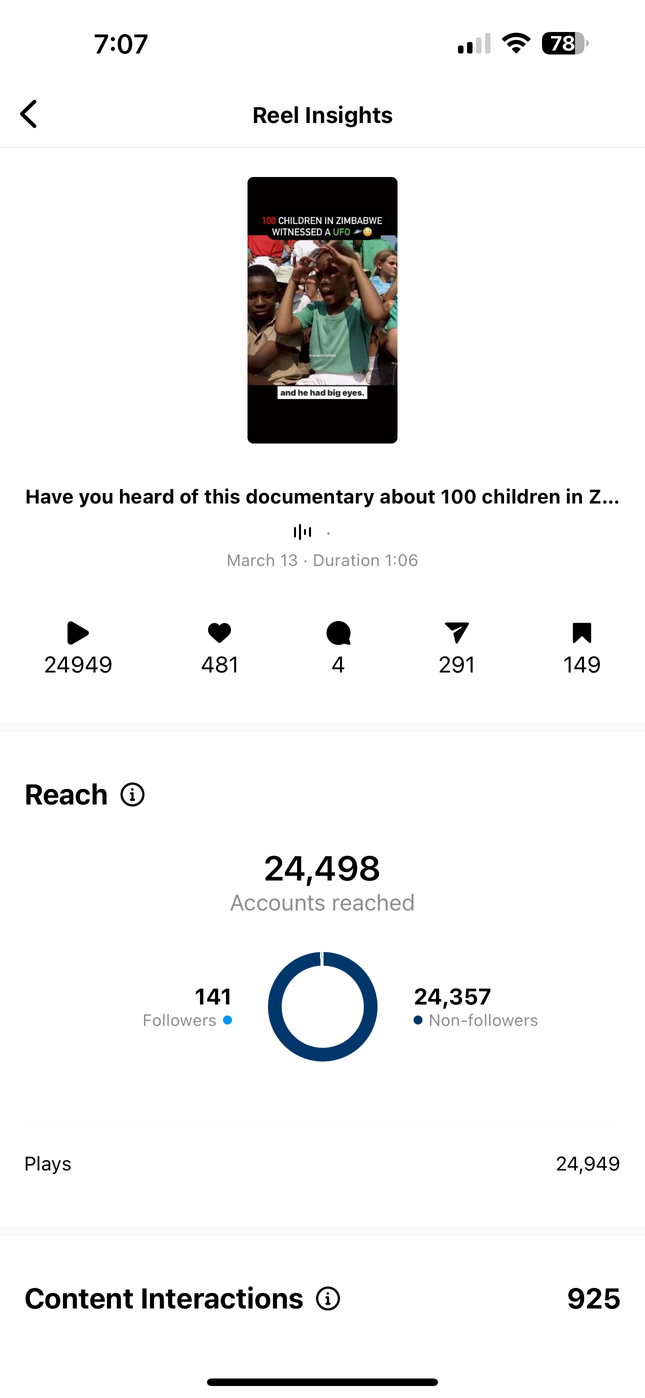Open the reel video thumbnail
This screenshot has width=645, height=1398.
click(322, 310)
